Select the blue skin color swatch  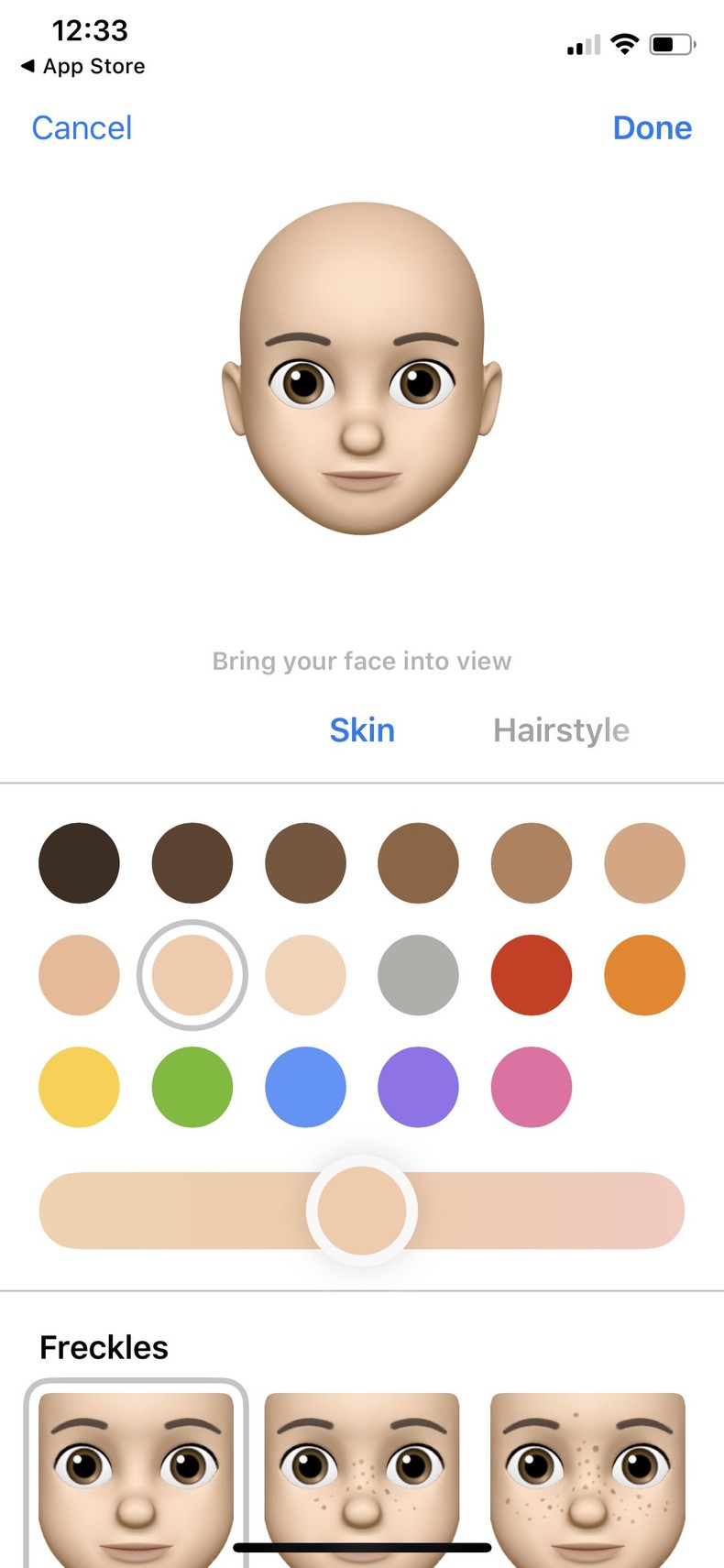pos(305,1087)
